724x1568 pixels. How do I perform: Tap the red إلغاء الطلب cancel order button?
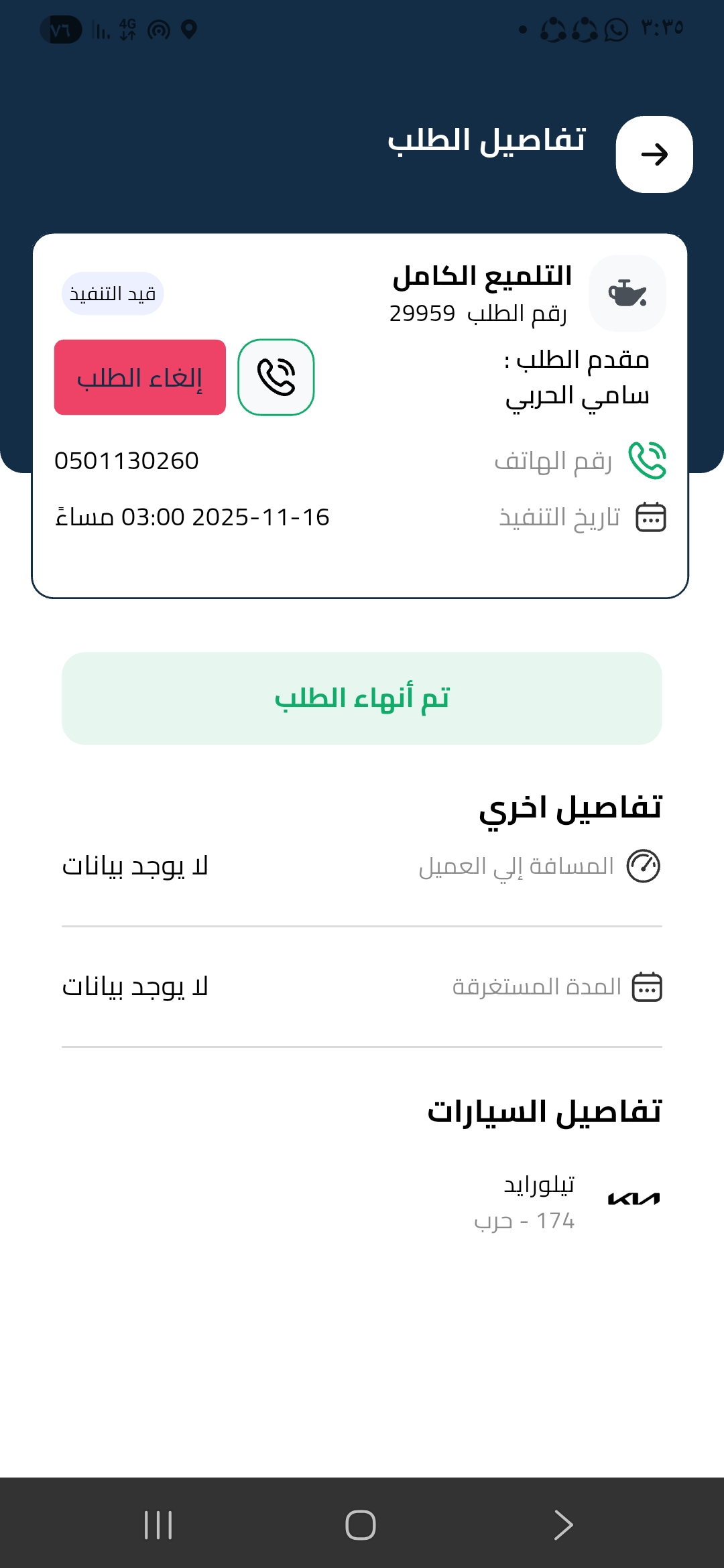point(139,377)
